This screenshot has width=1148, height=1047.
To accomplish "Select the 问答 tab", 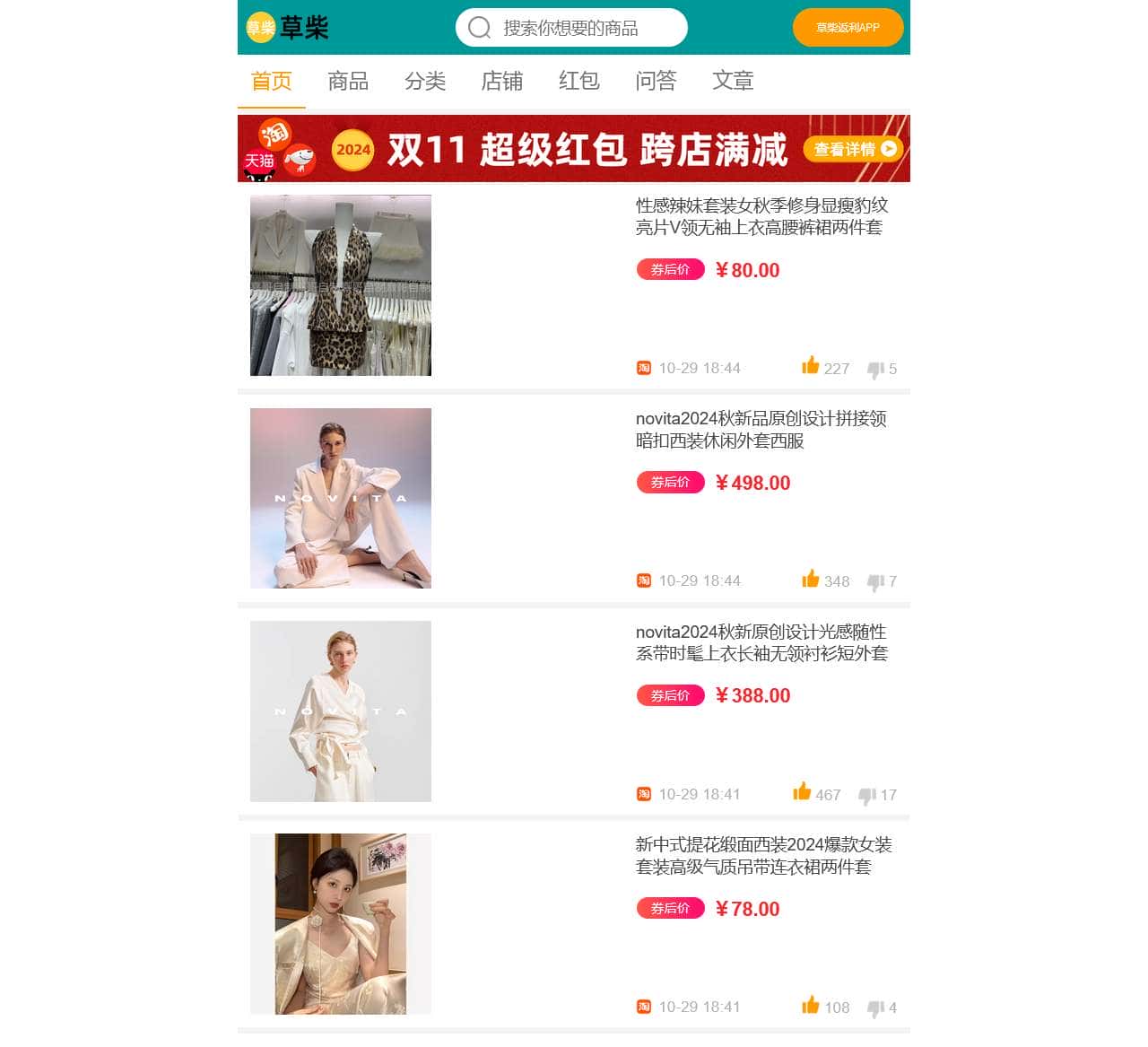I will click(x=656, y=82).
